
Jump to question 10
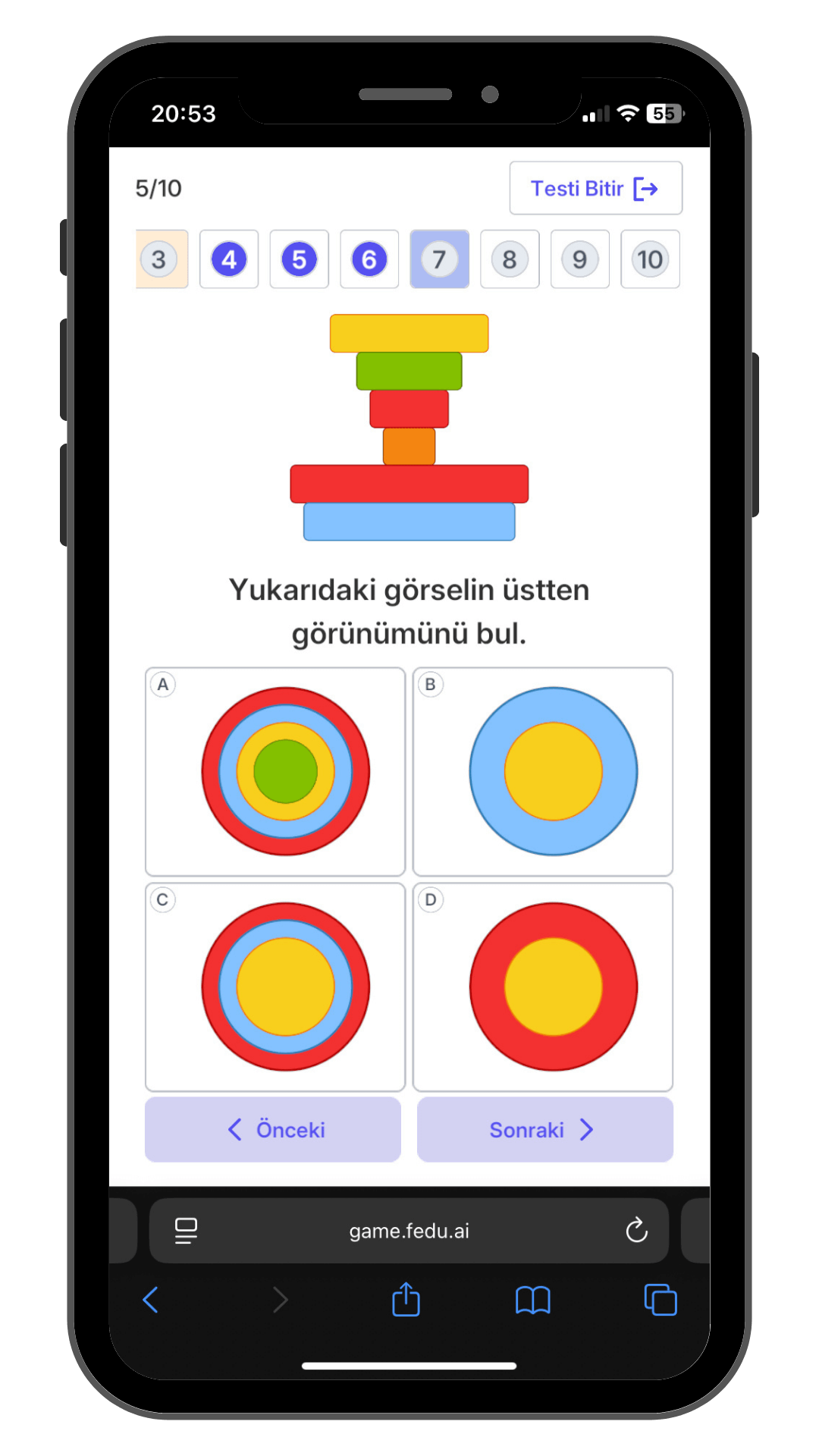[650, 259]
